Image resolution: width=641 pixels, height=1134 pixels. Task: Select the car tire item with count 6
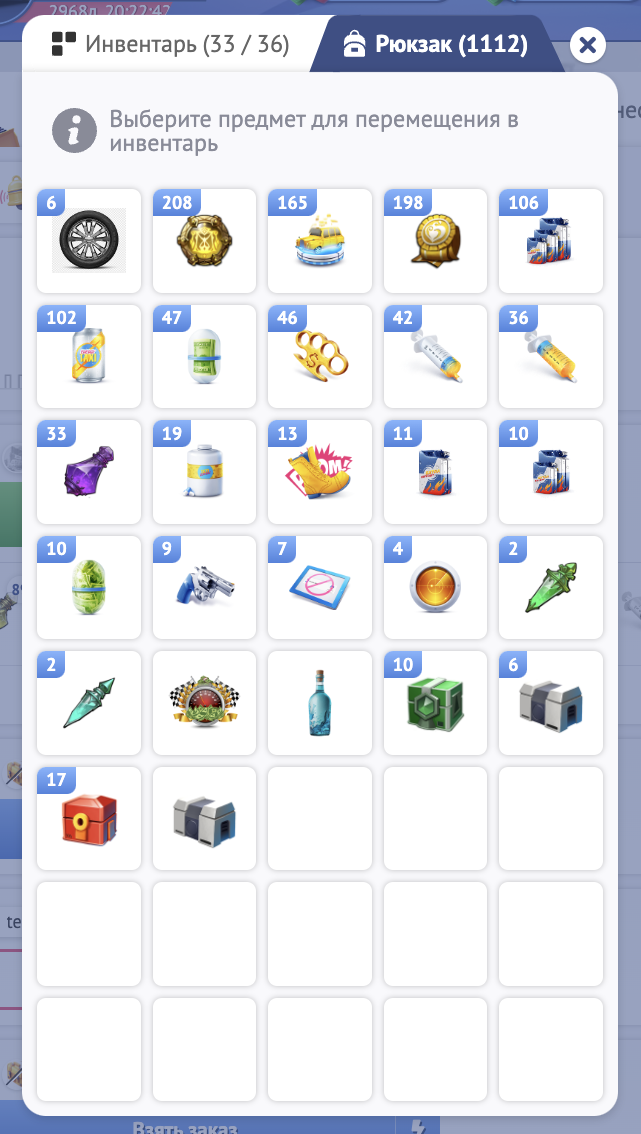tap(89, 241)
